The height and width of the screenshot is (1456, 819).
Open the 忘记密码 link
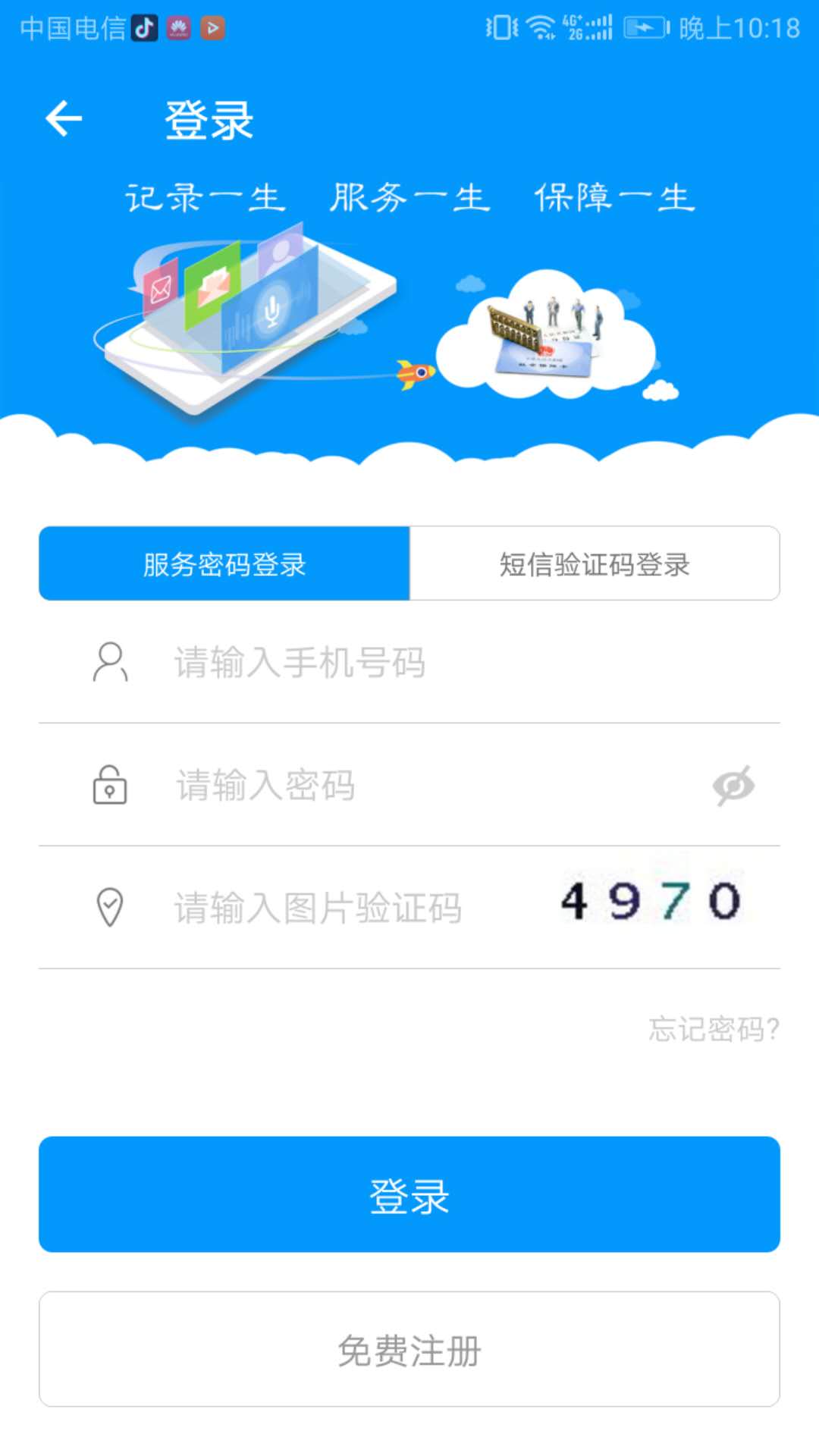[x=714, y=1028]
